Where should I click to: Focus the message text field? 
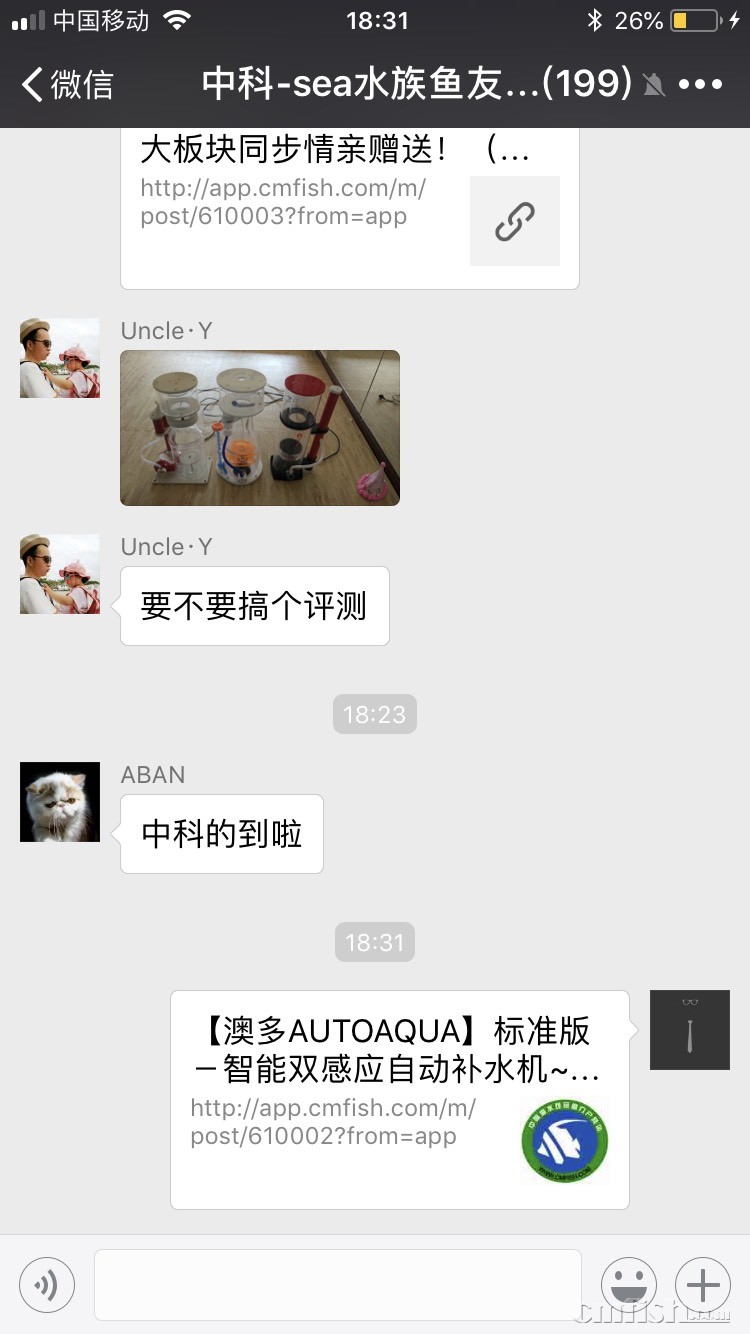pos(337,1284)
